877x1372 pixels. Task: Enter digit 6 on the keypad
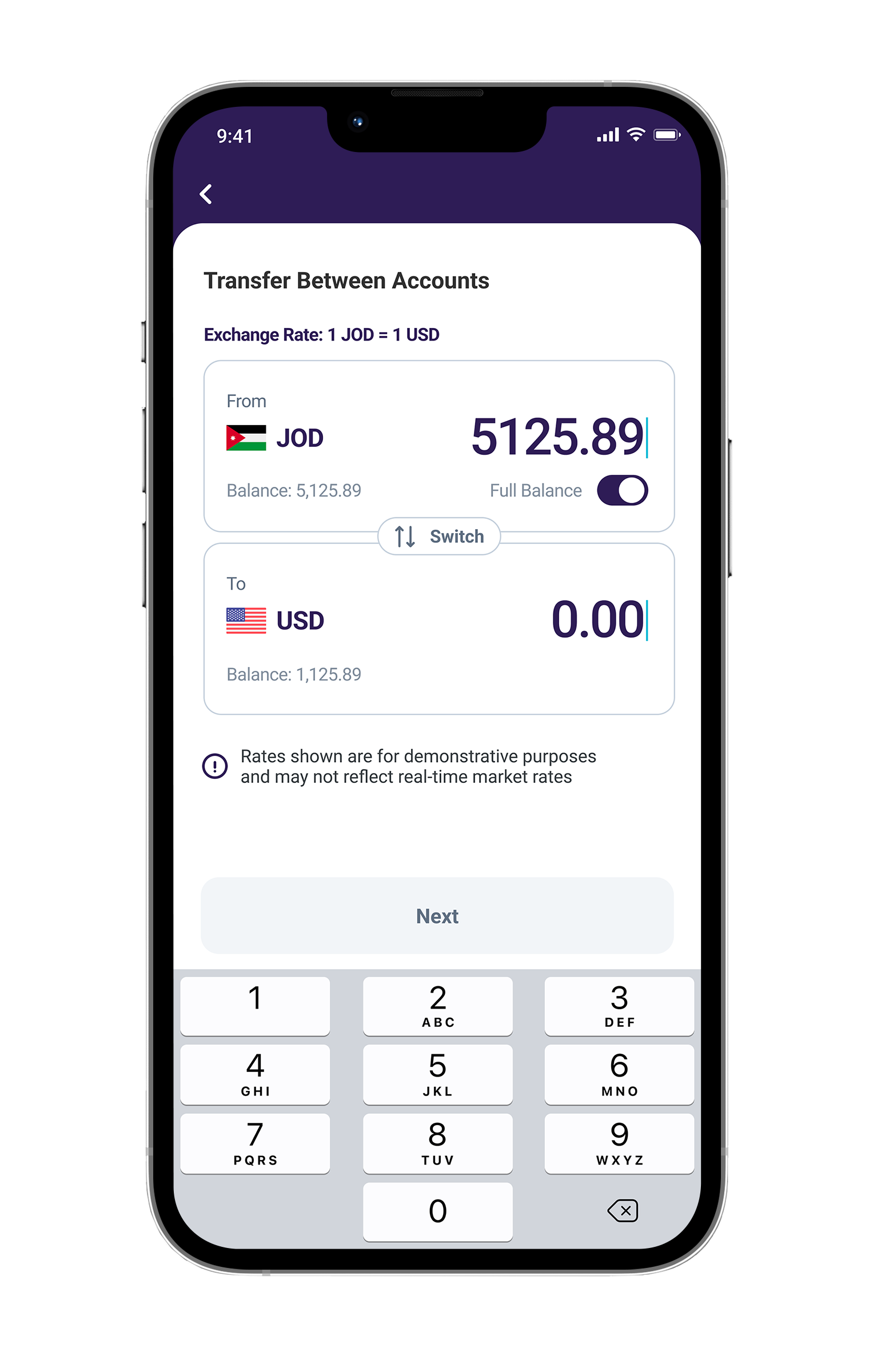coord(619,1074)
